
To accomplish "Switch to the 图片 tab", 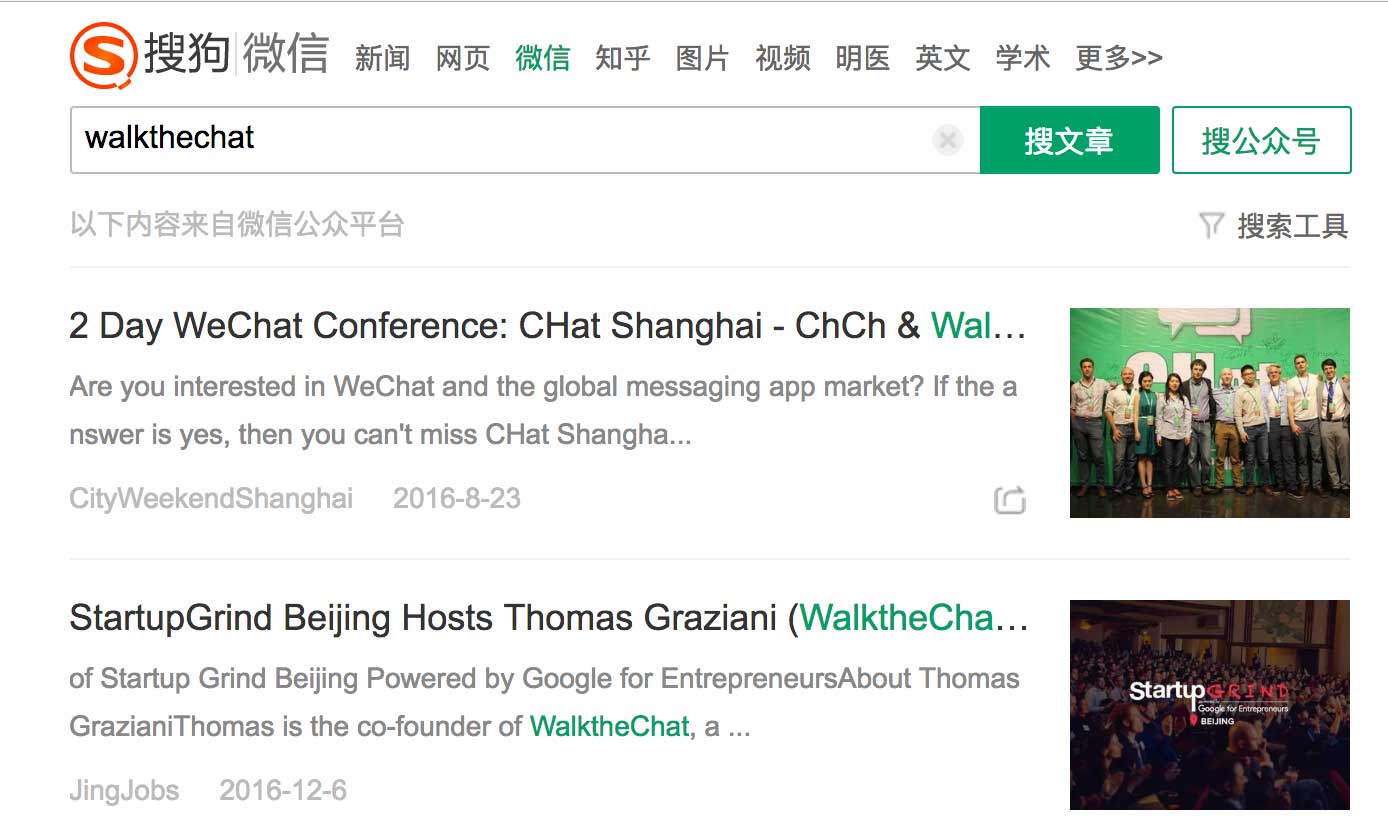I will click(x=702, y=58).
